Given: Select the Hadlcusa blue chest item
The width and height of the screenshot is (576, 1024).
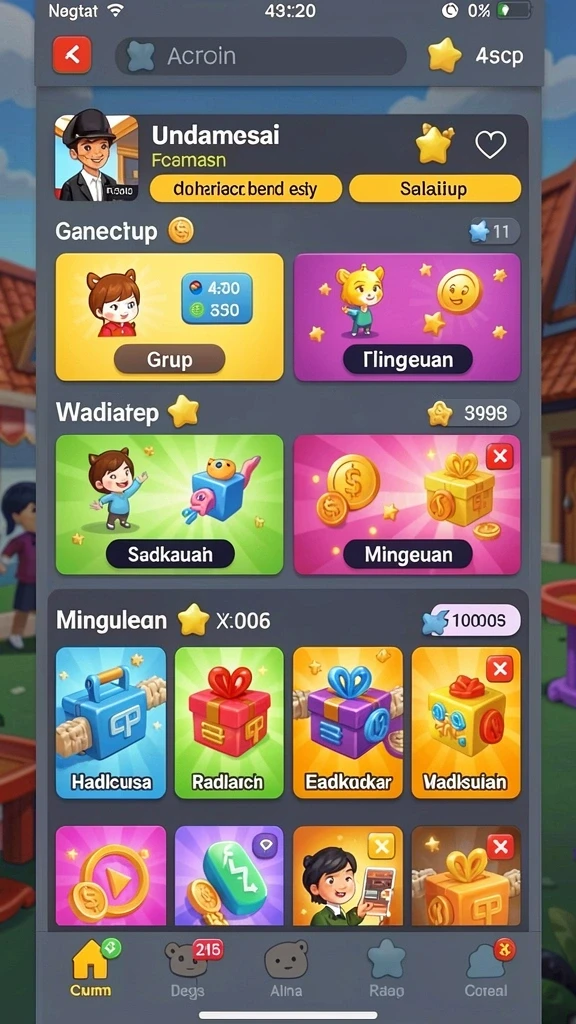Looking at the screenshot, I should pos(111,723).
